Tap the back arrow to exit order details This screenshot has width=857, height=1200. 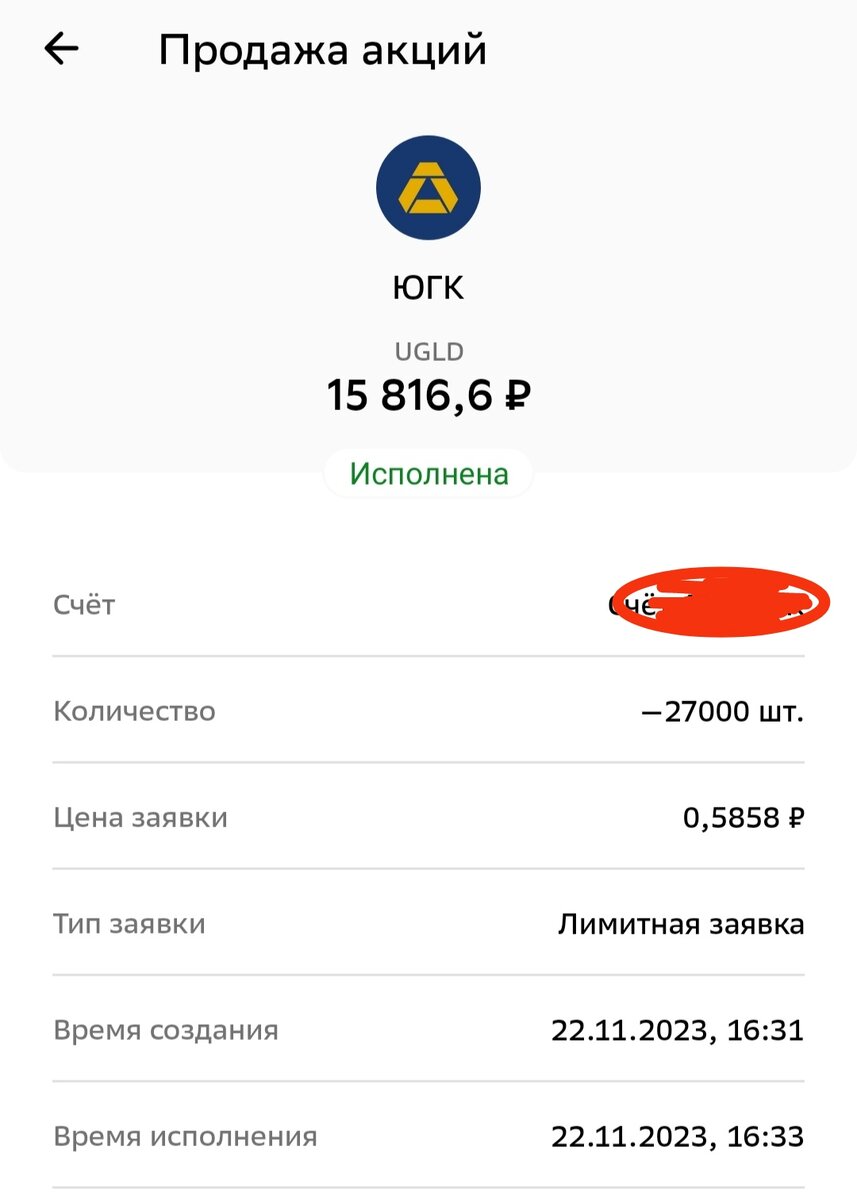[x=62, y=47]
